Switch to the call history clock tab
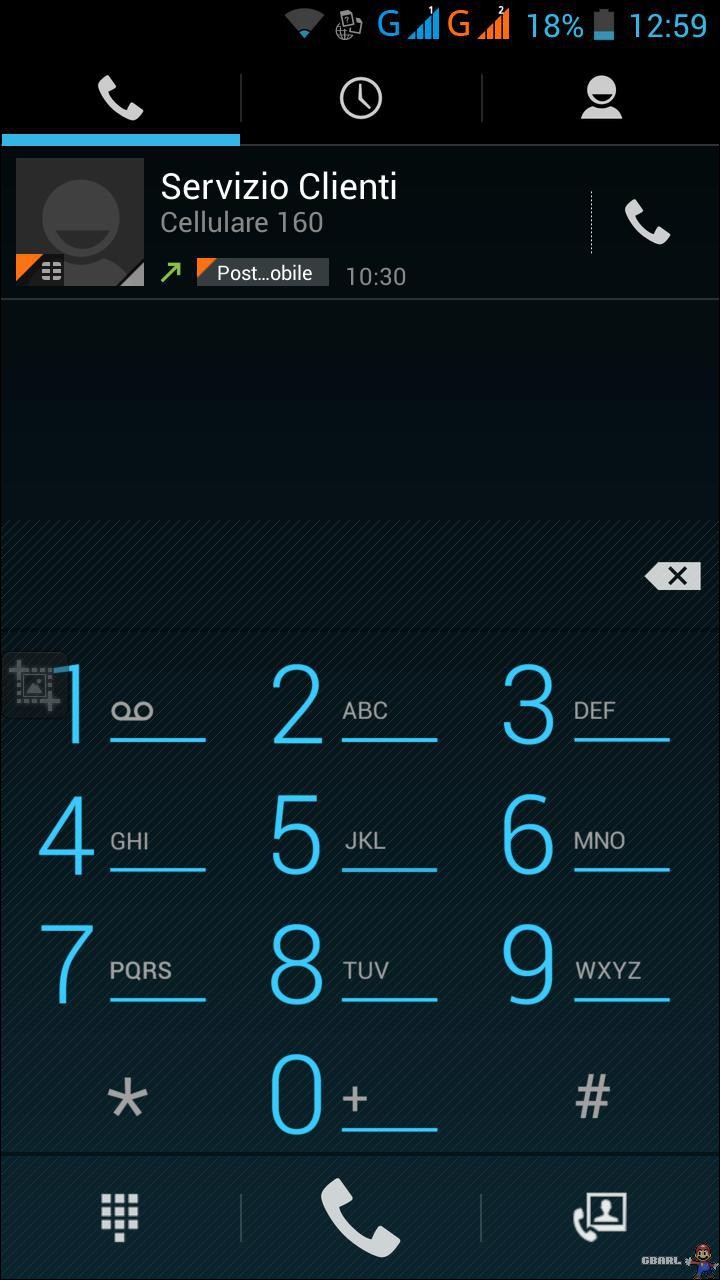The height and width of the screenshot is (1280, 720). coord(360,98)
